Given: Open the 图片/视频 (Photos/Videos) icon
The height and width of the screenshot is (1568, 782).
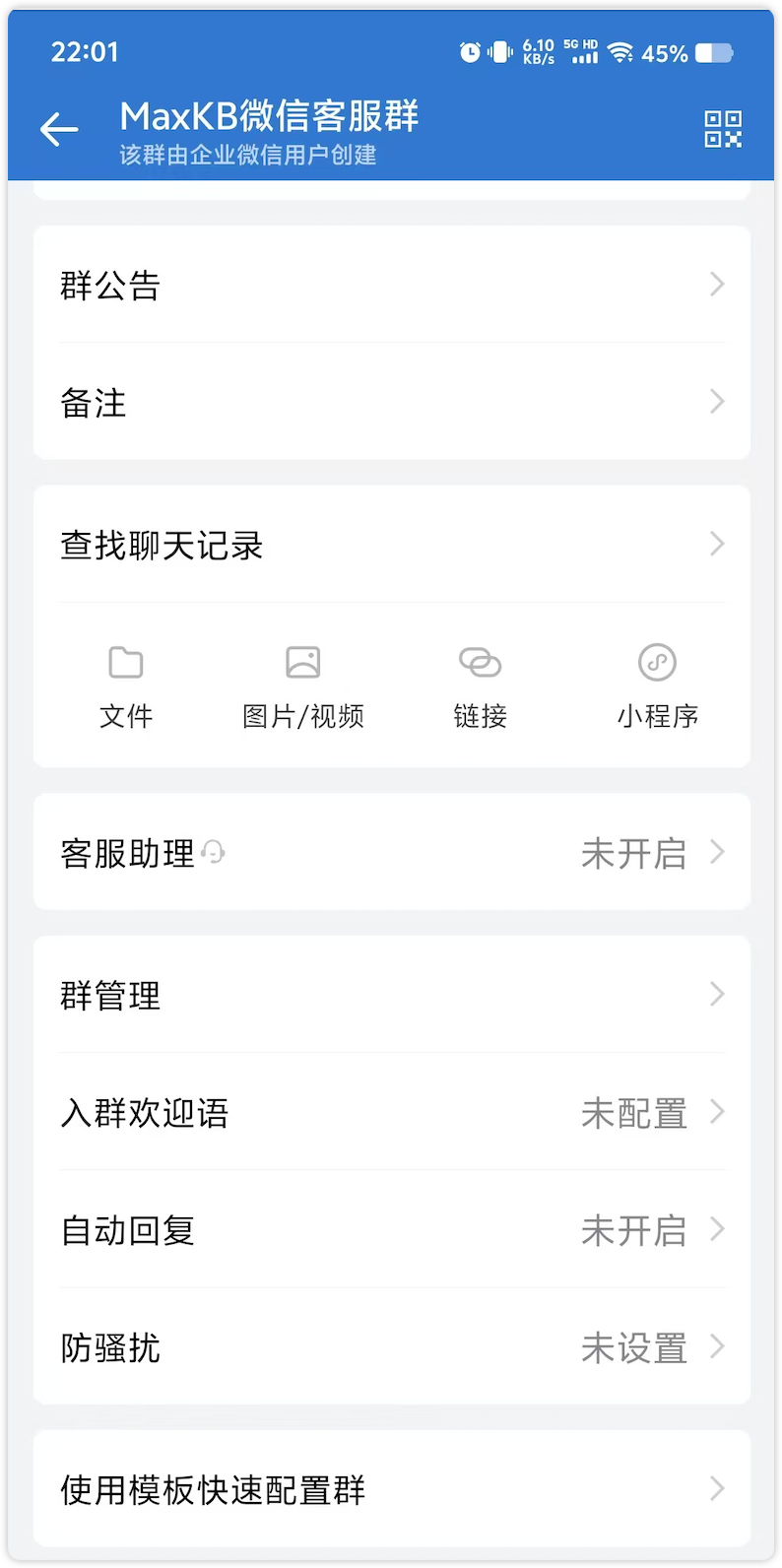Looking at the screenshot, I should pos(303,662).
